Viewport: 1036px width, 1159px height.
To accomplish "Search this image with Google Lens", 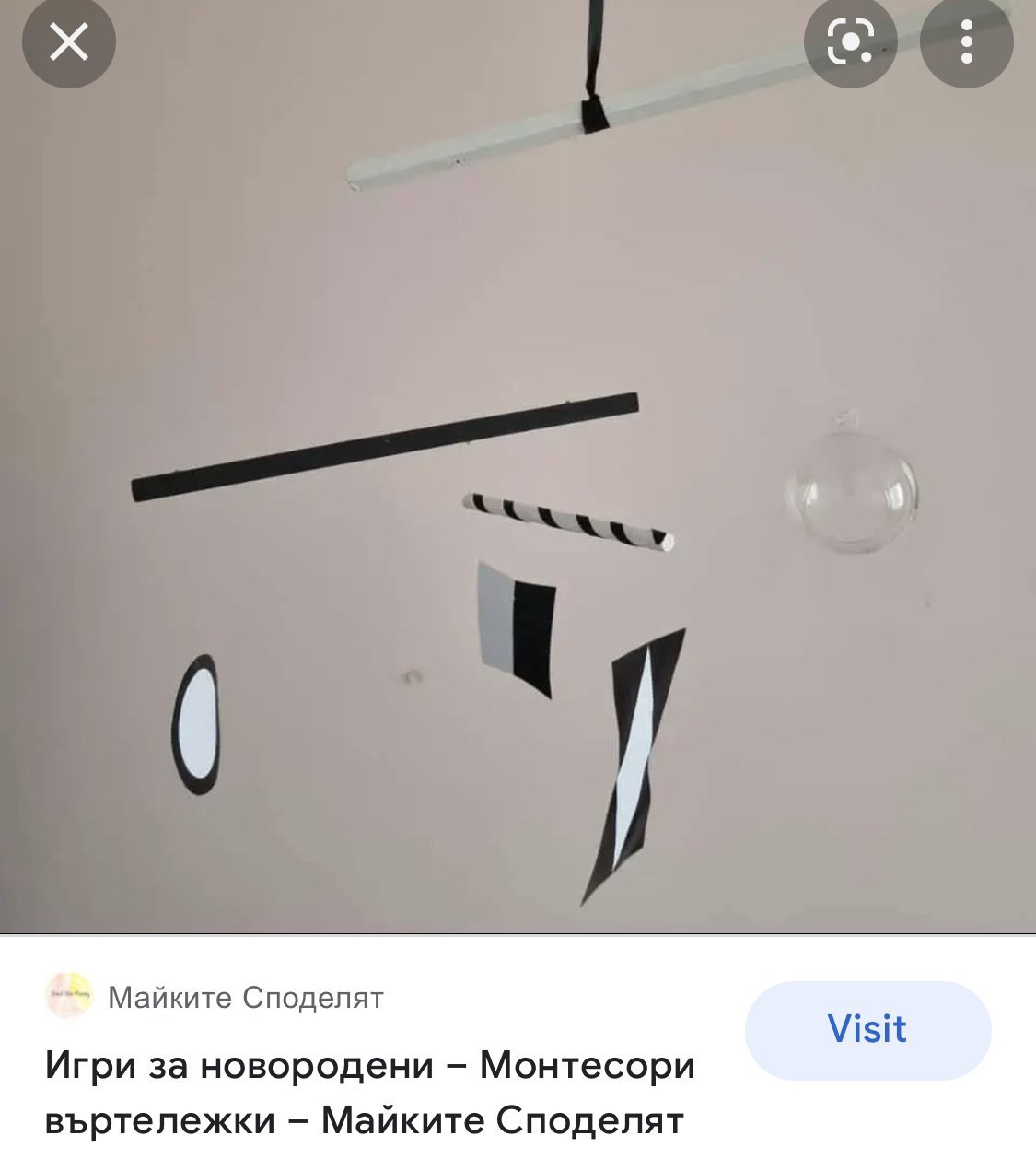I will pyautogui.click(x=850, y=41).
